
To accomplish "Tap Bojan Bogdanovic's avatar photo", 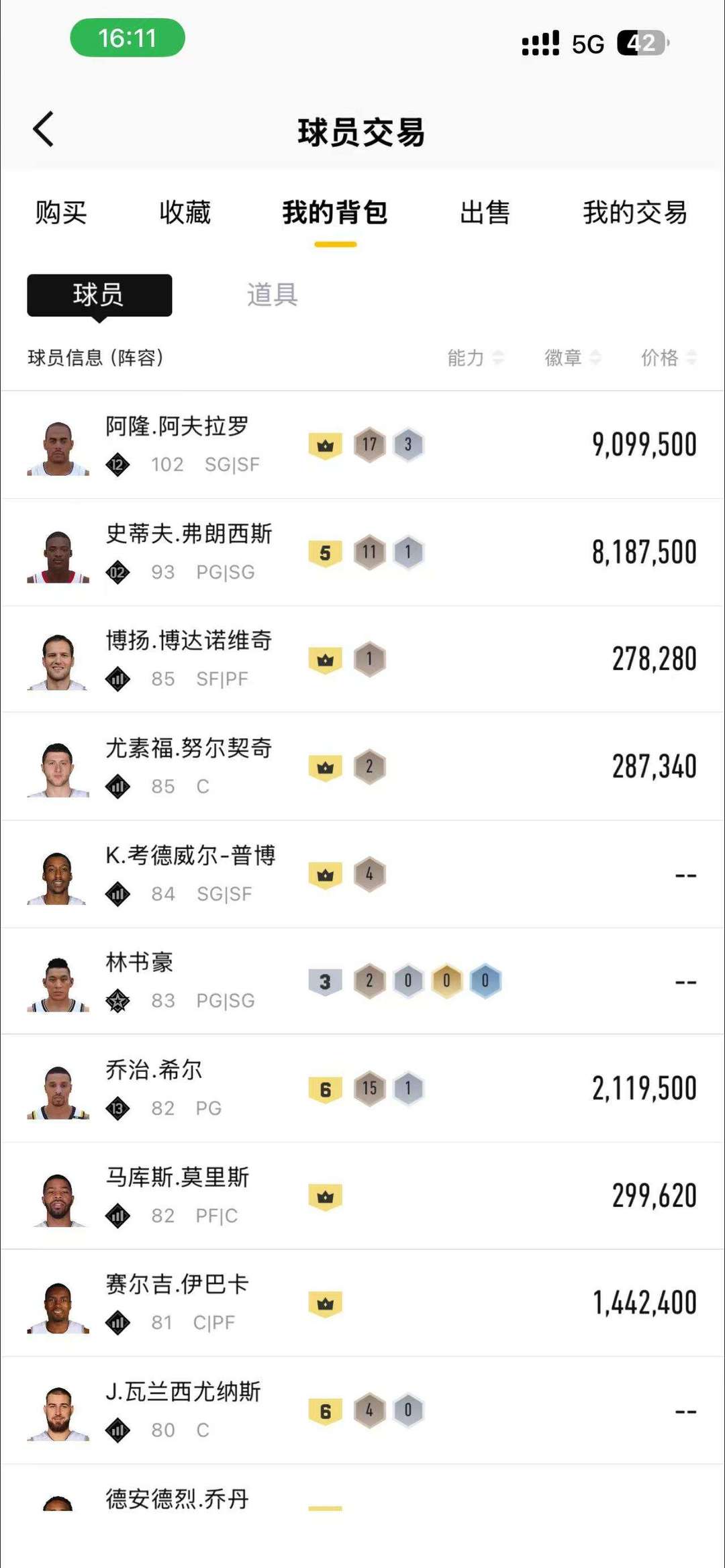I will [x=57, y=658].
